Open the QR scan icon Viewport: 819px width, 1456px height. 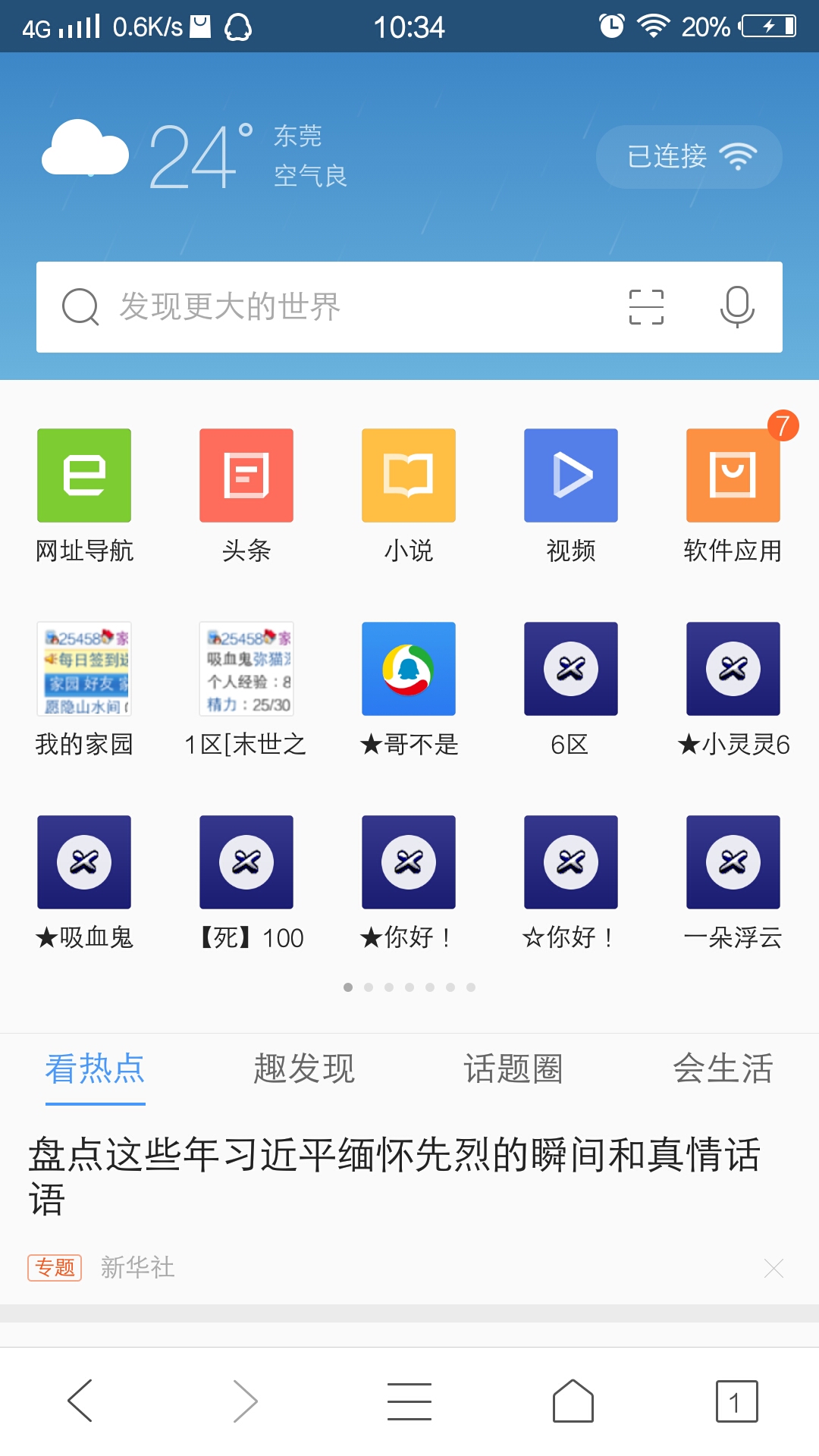tap(646, 307)
